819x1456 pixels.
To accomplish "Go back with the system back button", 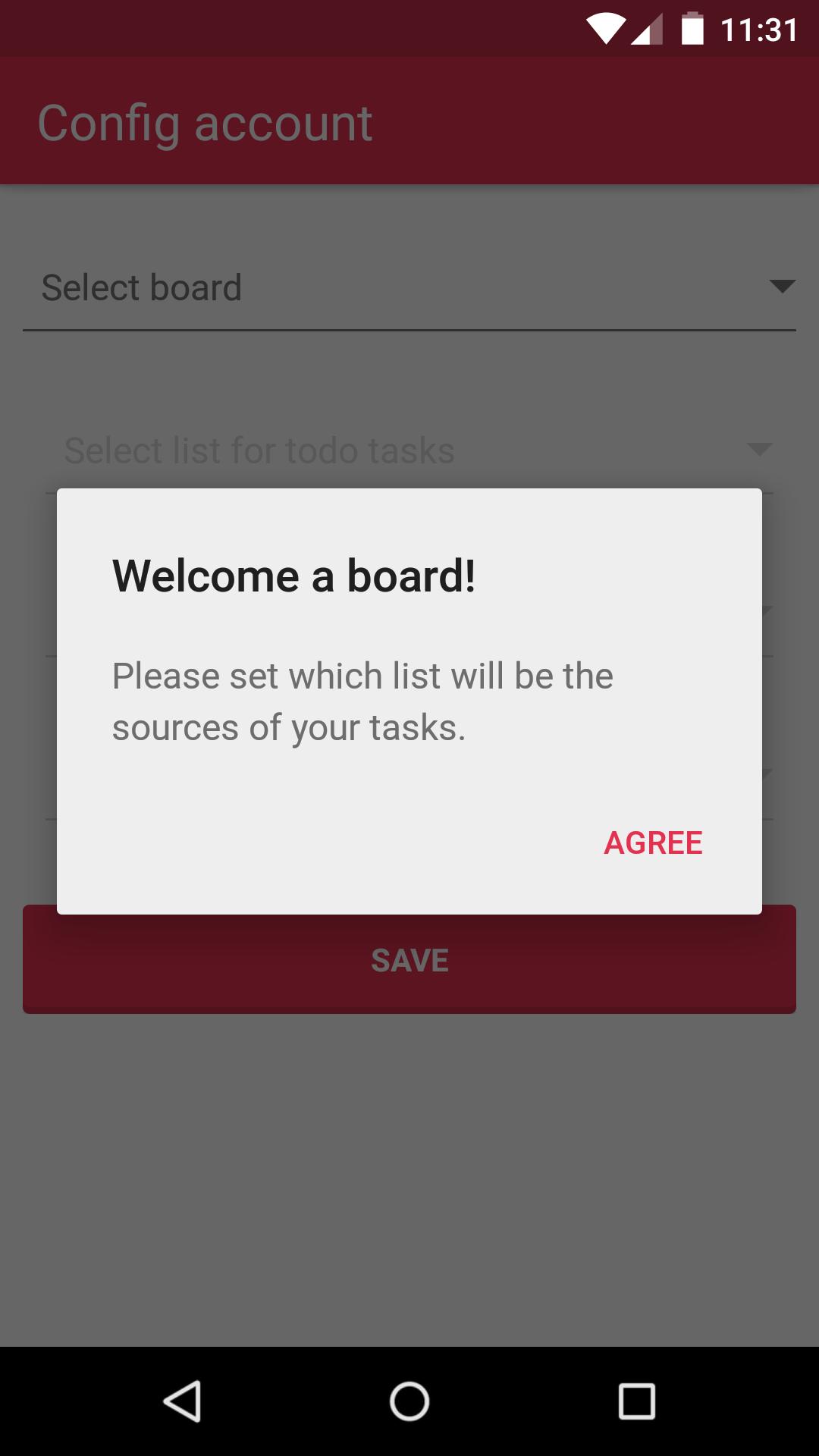I will click(182, 1401).
